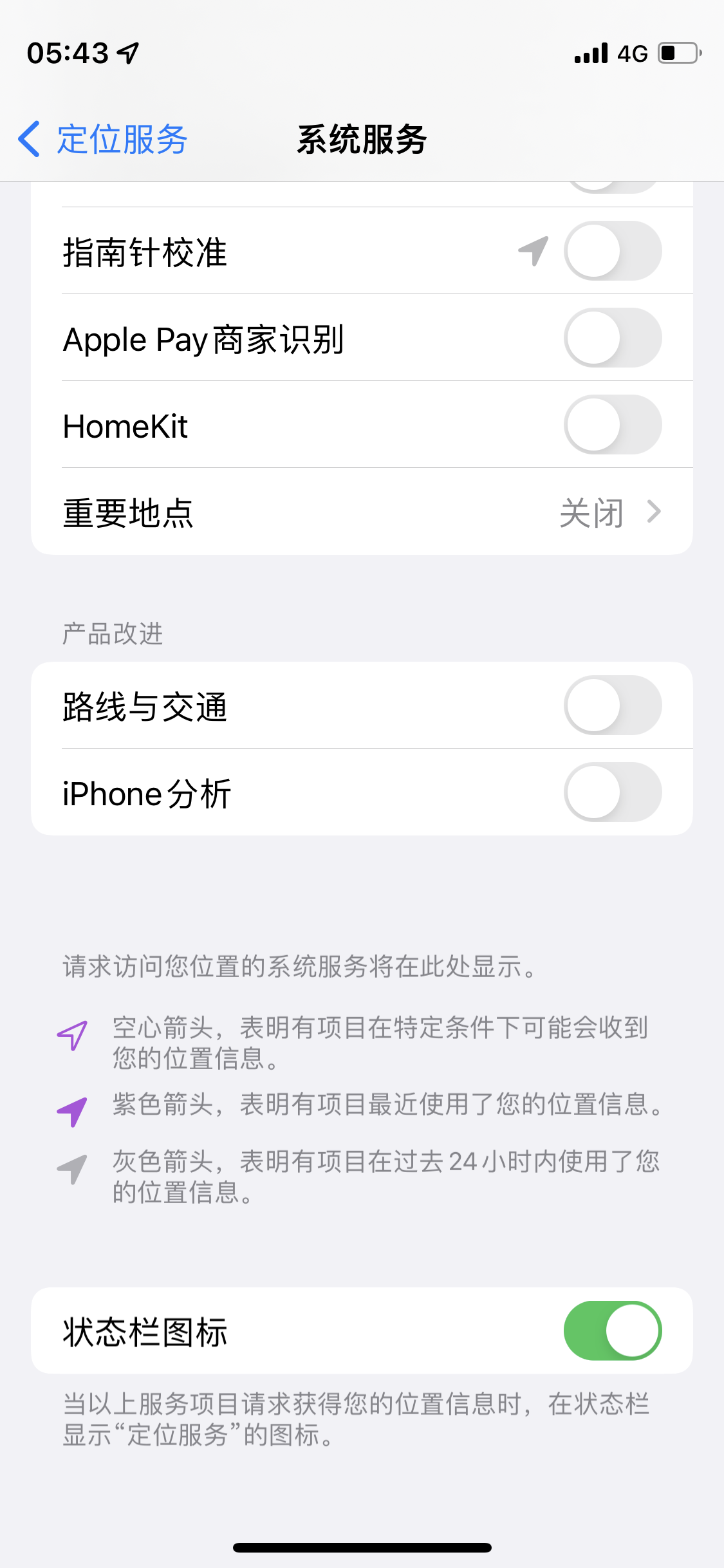Turn on Apple Pay 商家识别
This screenshot has height=1568, width=724.
click(x=612, y=338)
